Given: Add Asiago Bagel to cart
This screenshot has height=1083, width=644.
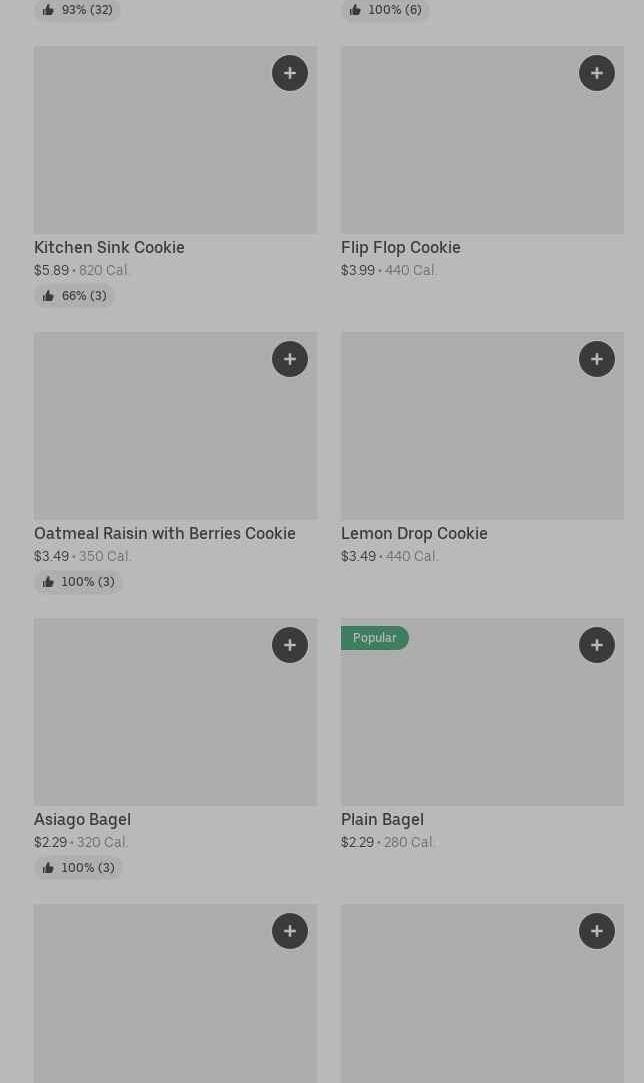Looking at the screenshot, I should [x=290, y=645].
